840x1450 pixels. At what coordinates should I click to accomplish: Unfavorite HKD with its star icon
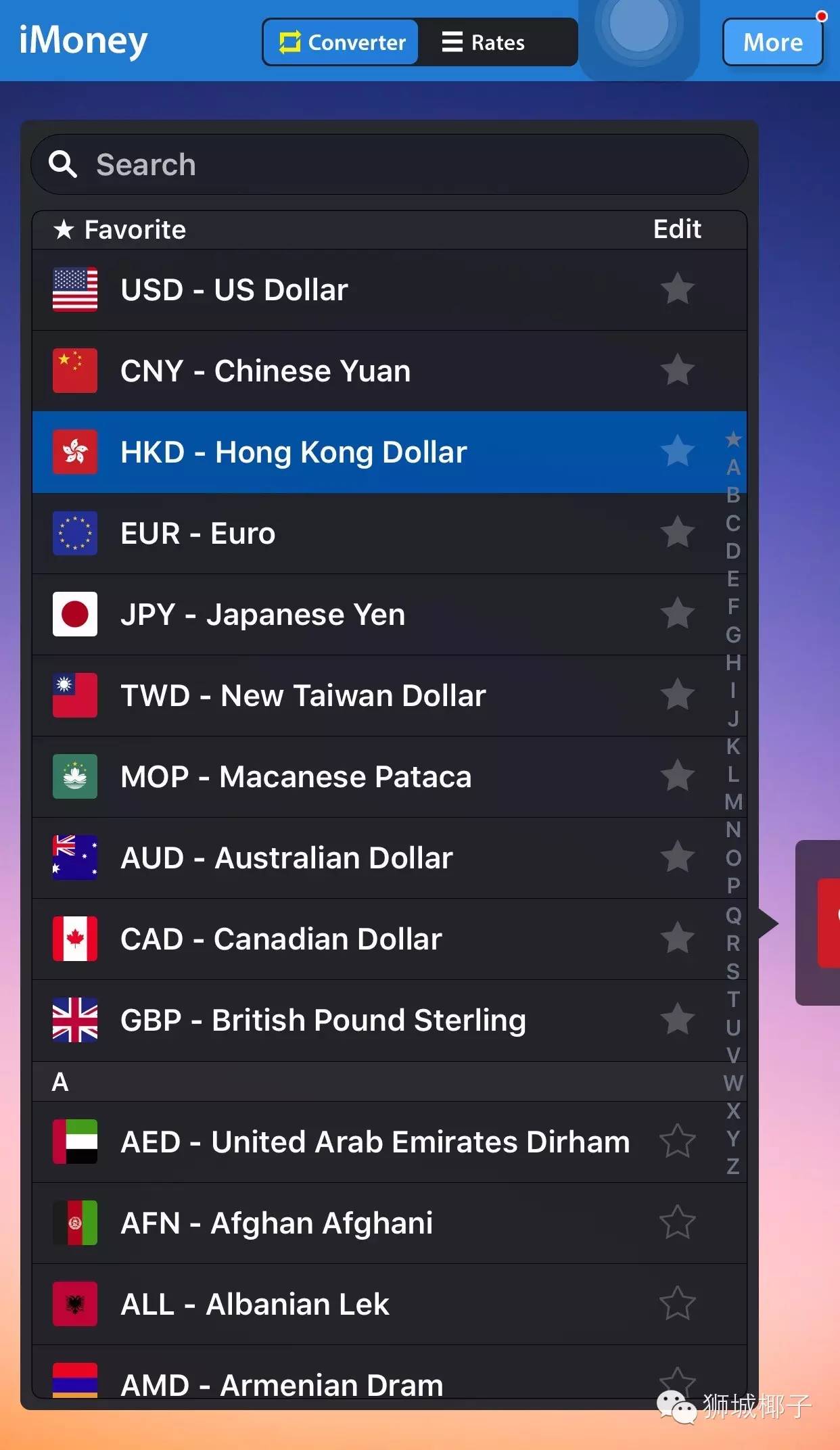677,452
